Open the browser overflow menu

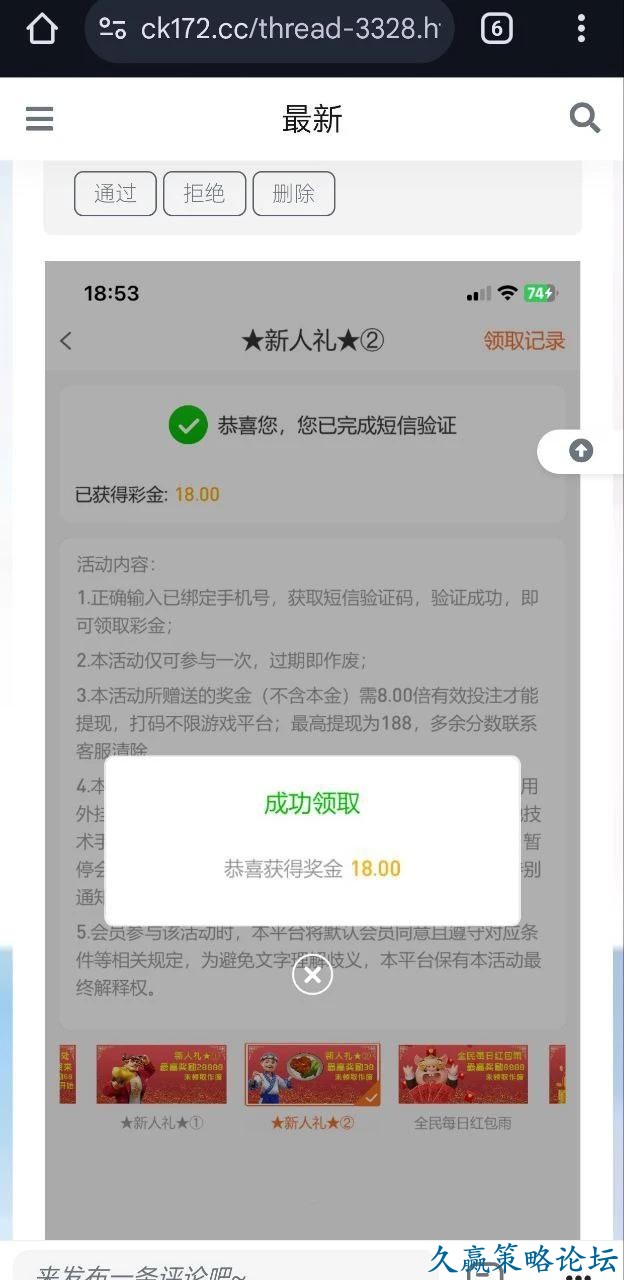tap(581, 29)
